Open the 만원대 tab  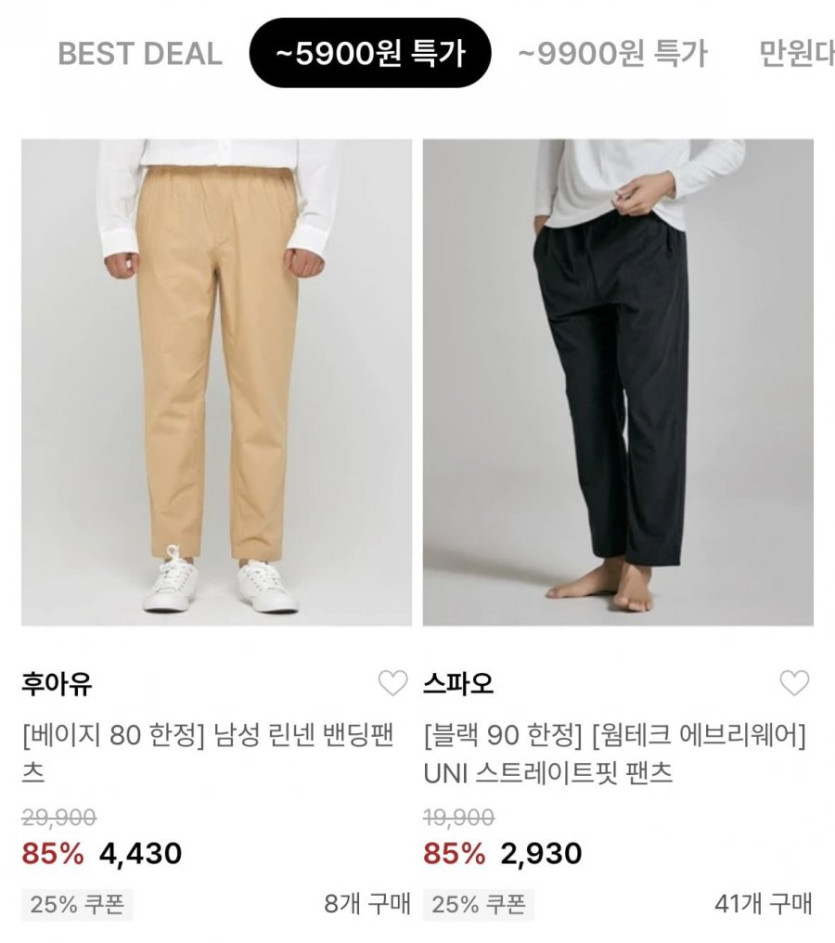(796, 54)
